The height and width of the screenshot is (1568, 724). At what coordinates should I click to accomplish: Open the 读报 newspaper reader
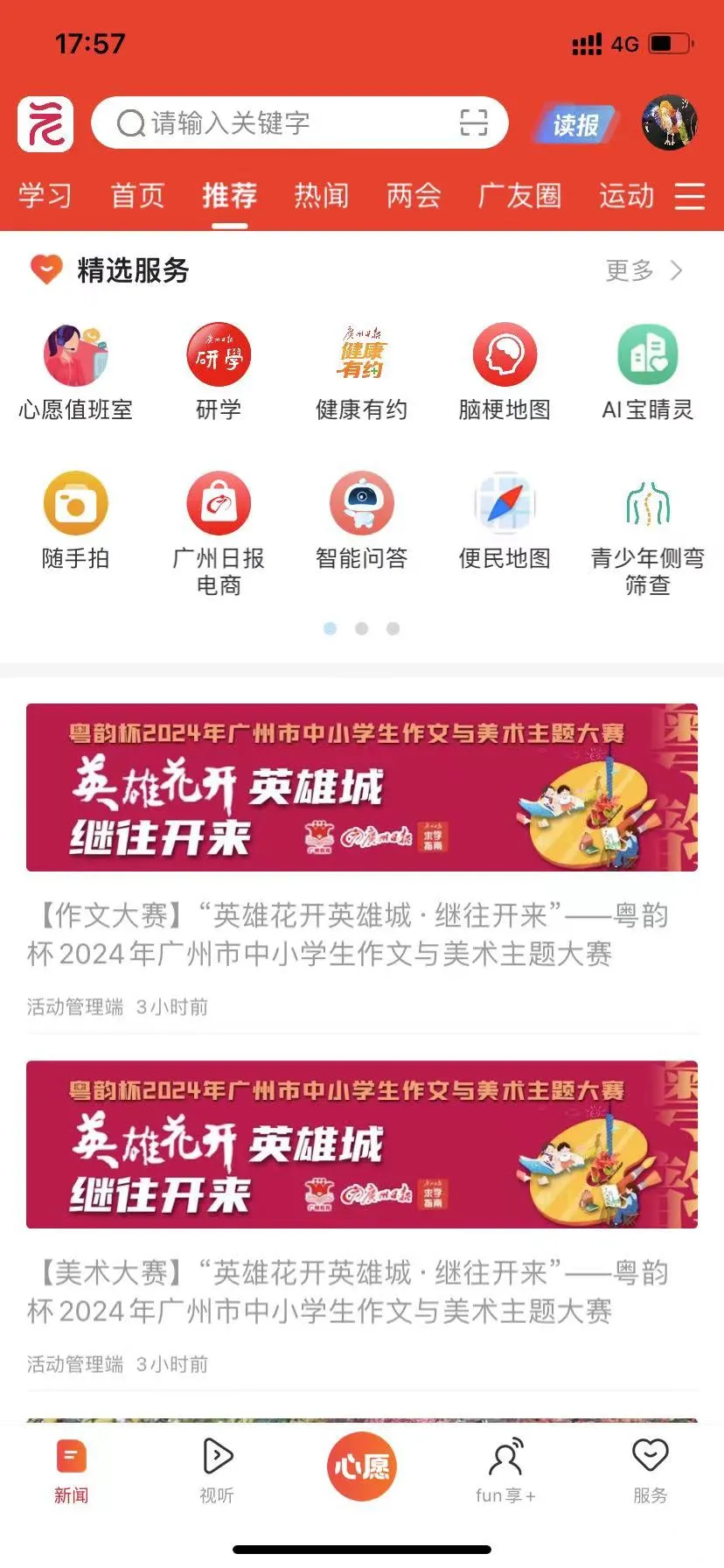pos(575,124)
